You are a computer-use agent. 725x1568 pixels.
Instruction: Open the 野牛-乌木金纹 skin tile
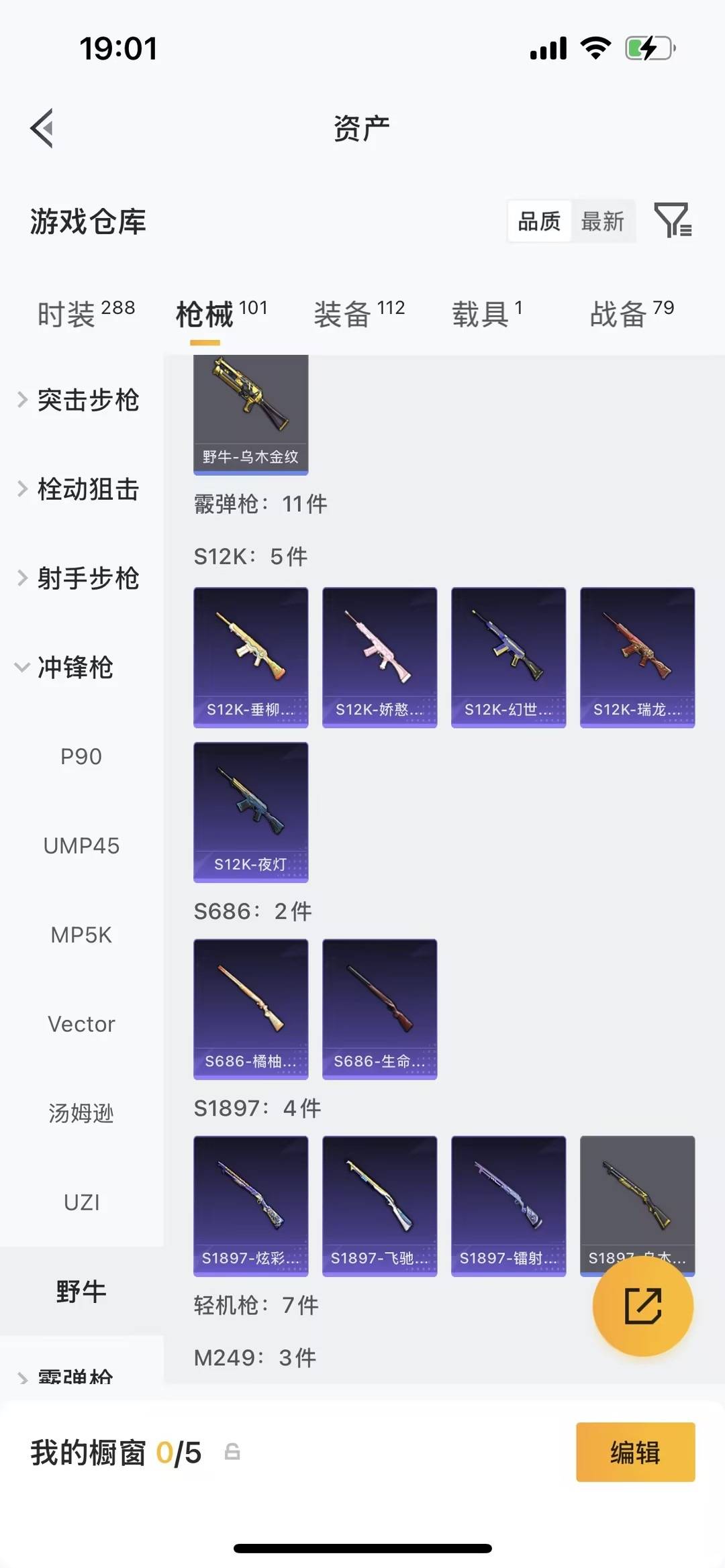pyautogui.click(x=251, y=414)
